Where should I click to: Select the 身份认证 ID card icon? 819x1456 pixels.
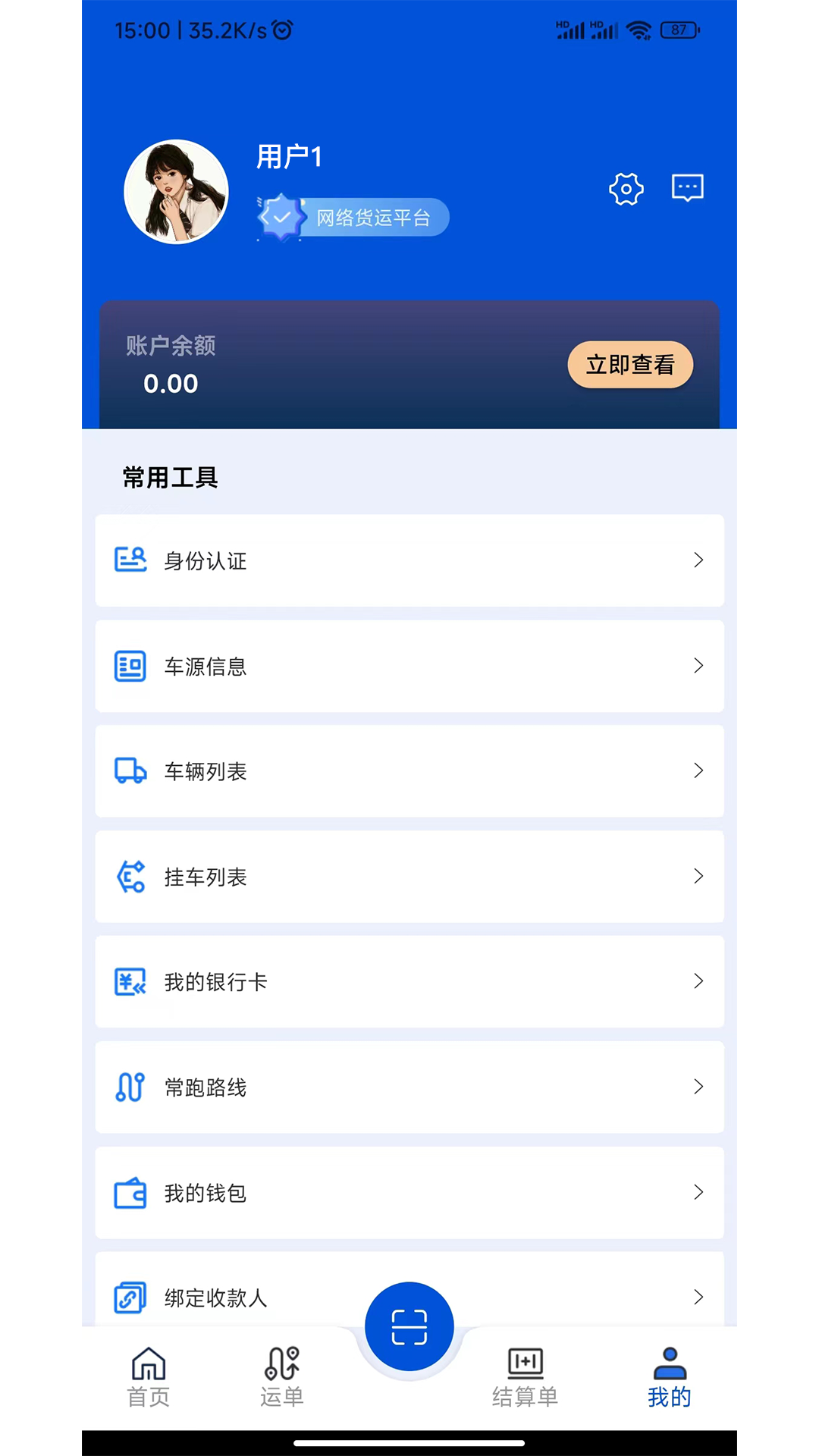[130, 560]
